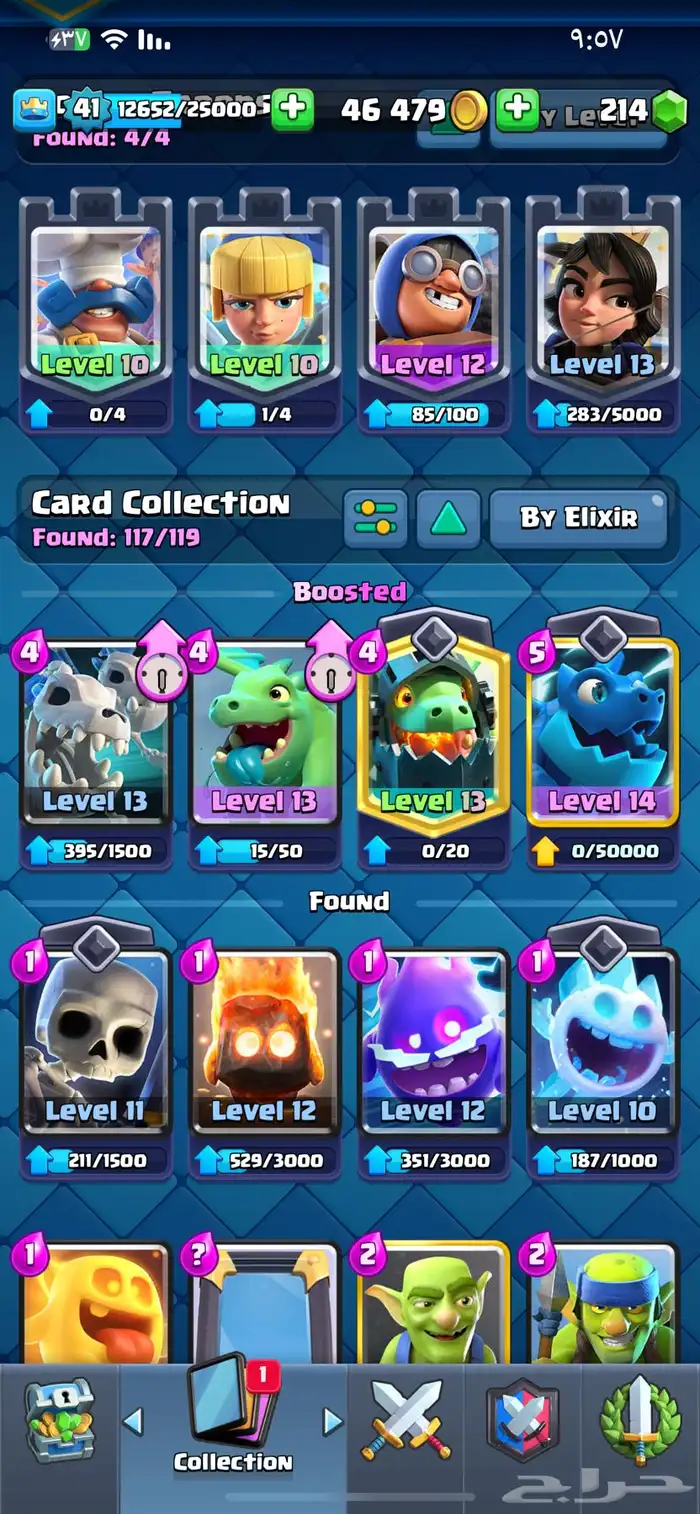Go to the Battle tab with crossed swords
The width and height of the screenshot is (700, 1514).
[406, 1420]
